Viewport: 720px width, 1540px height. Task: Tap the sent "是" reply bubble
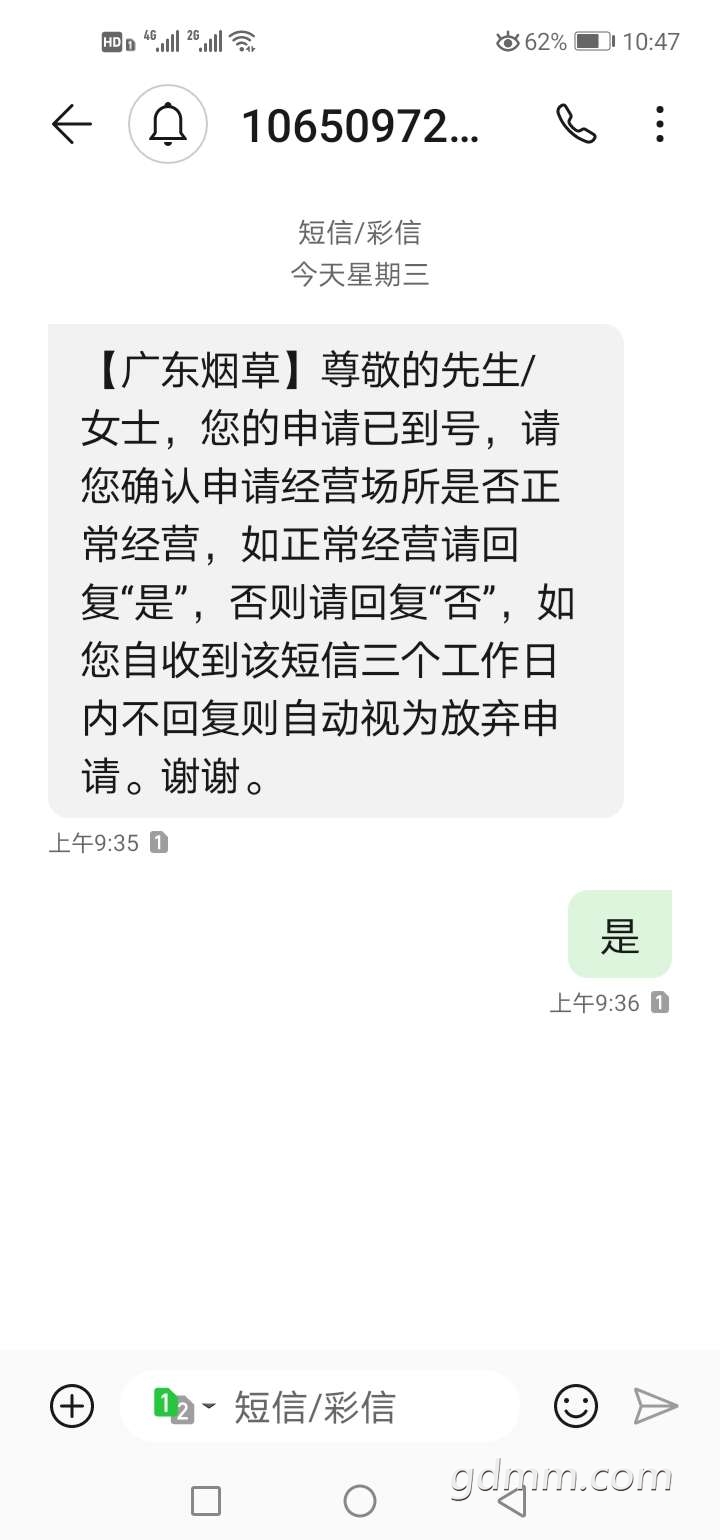[x=620, y=934]
